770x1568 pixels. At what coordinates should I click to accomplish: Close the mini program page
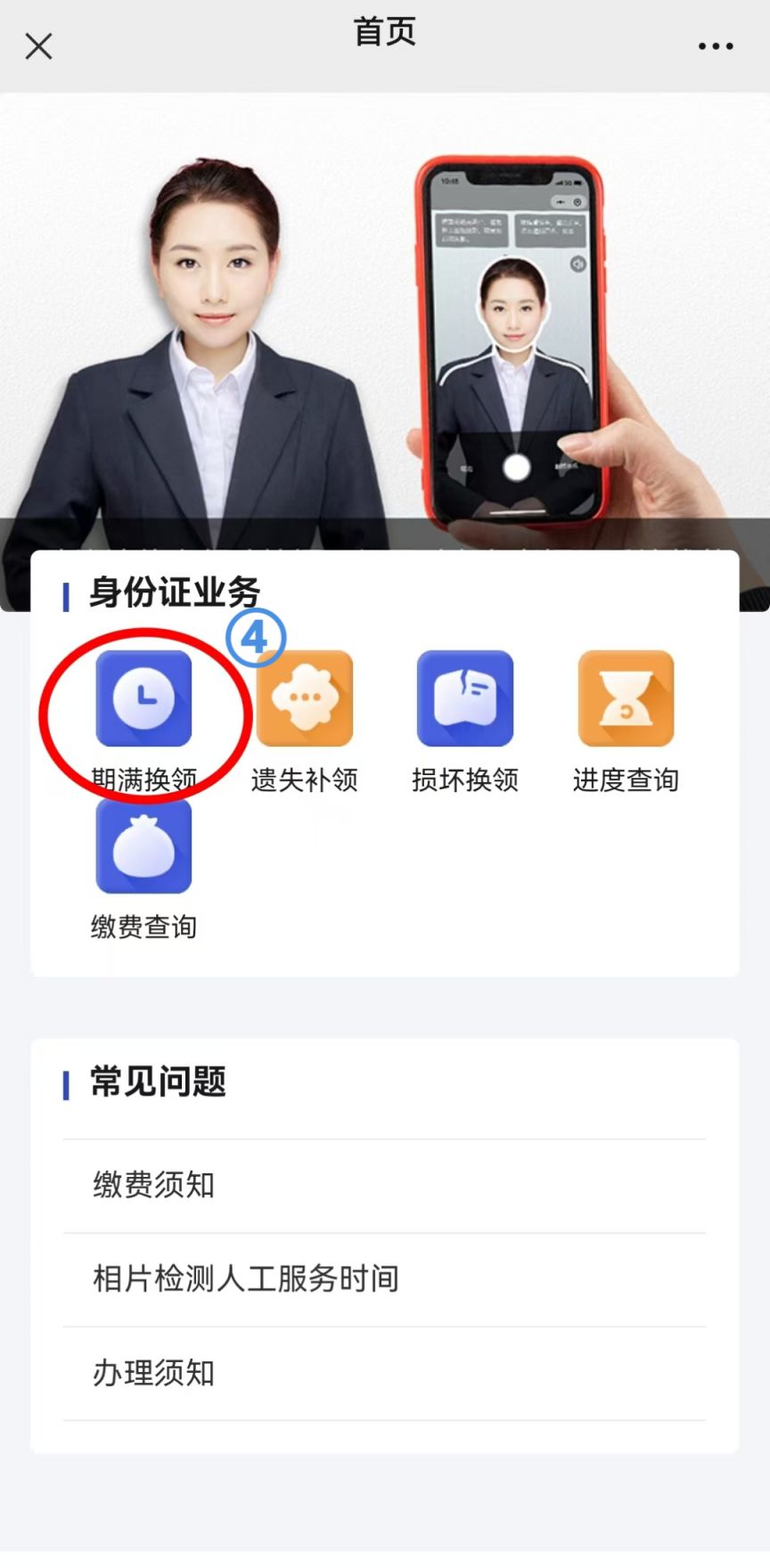38,46
